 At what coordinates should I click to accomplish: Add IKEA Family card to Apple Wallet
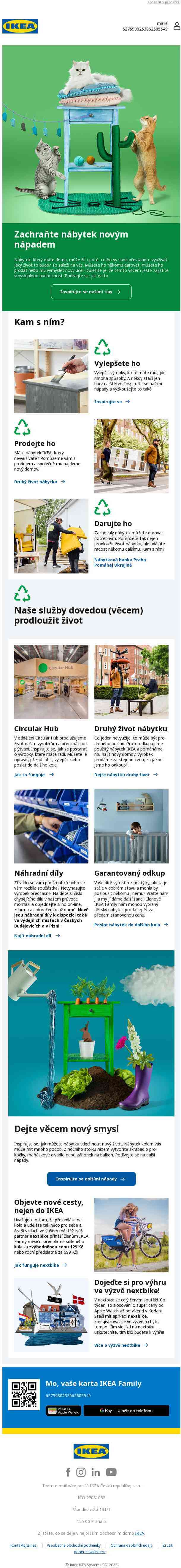coord(63,1410)
